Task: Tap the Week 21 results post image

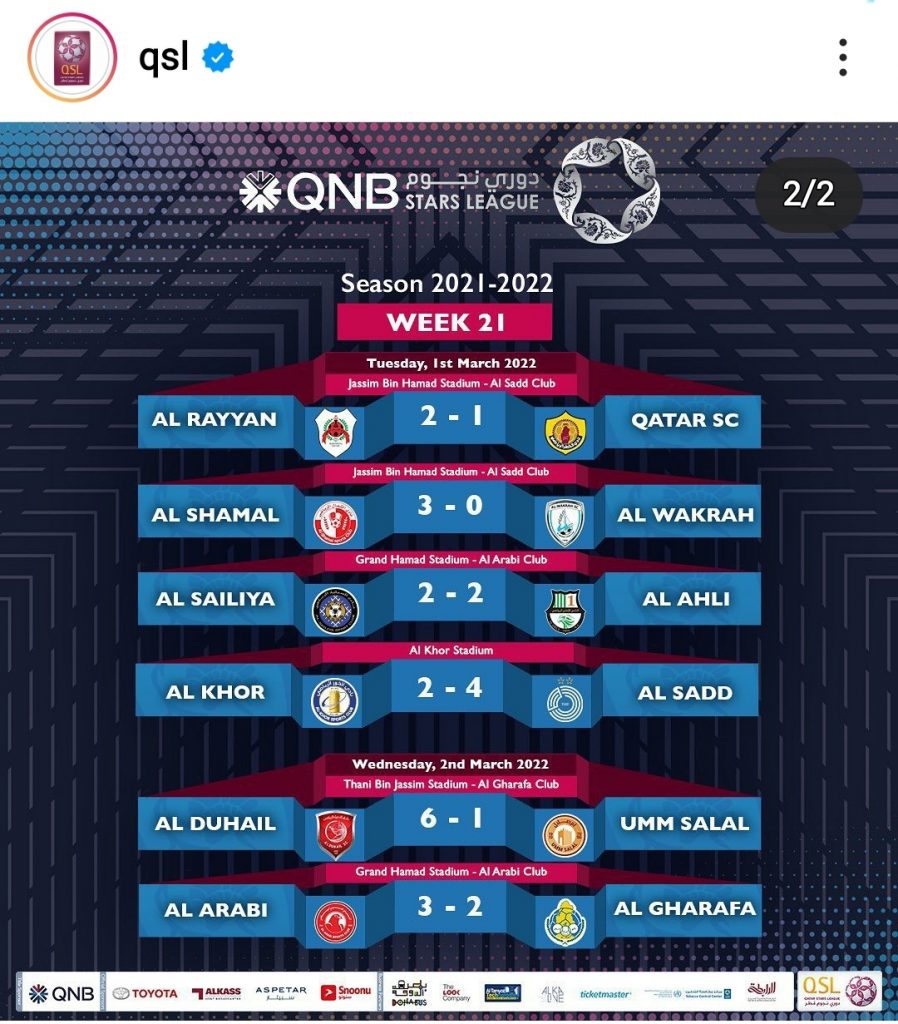Action: (x=449, y=570)
